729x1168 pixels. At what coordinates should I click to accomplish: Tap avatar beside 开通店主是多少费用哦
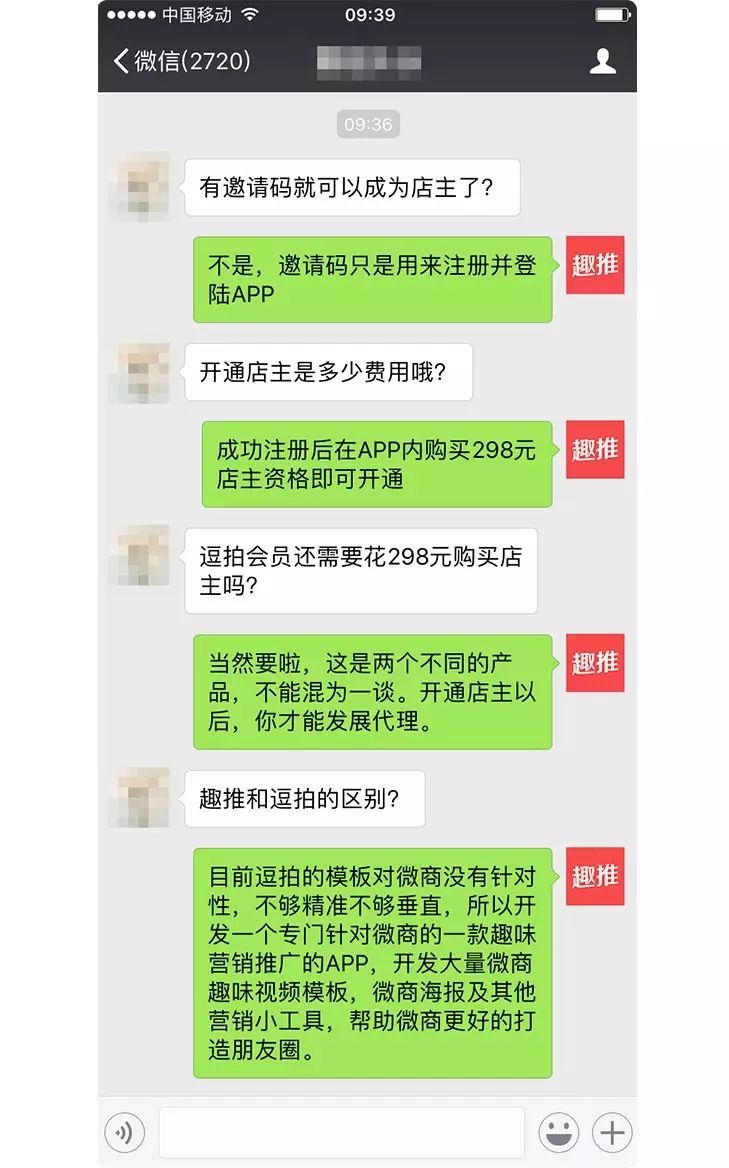[x=139, y=372]
